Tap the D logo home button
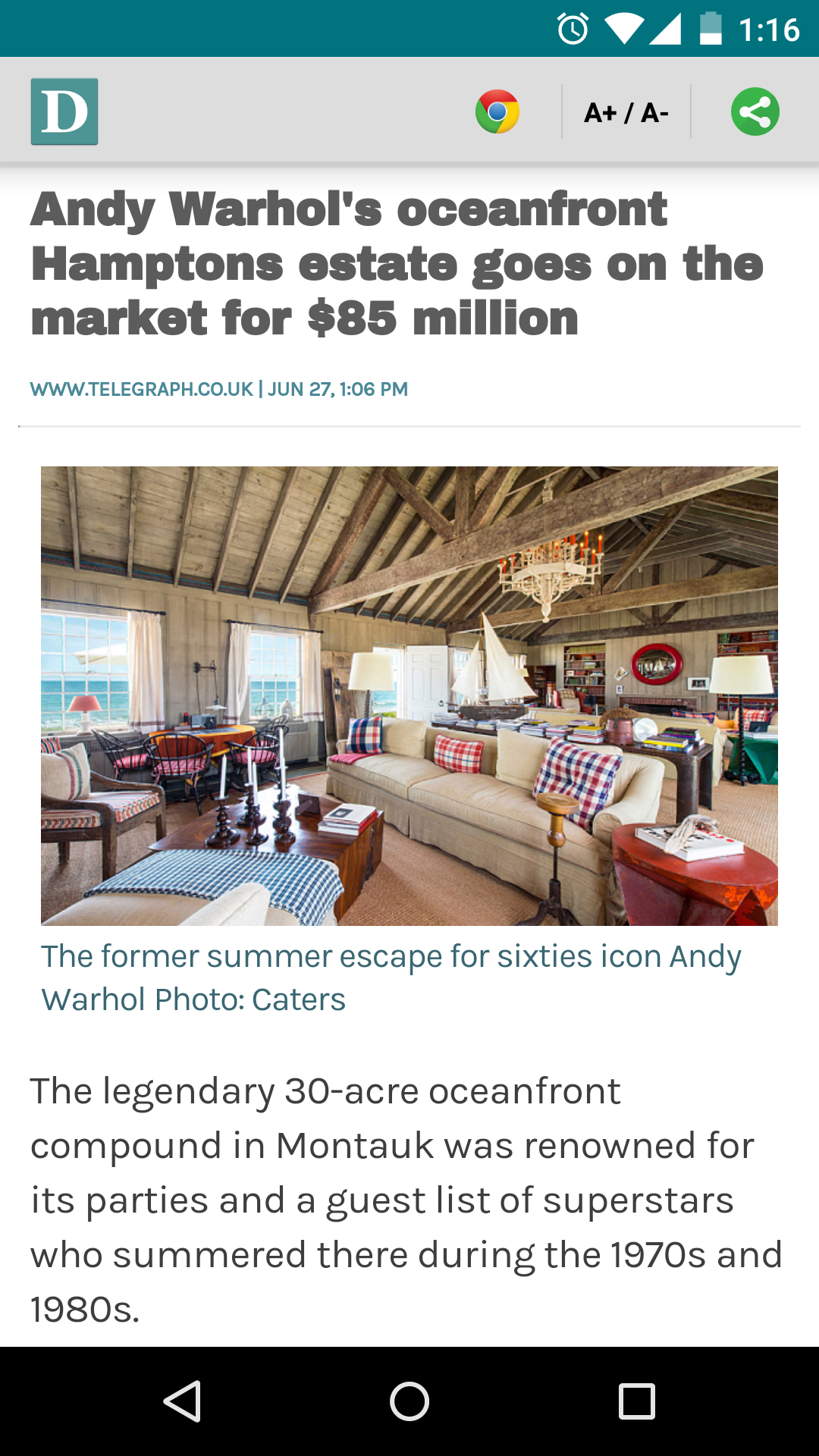This screenshot has height=1456, width=819. click(64, 111)
